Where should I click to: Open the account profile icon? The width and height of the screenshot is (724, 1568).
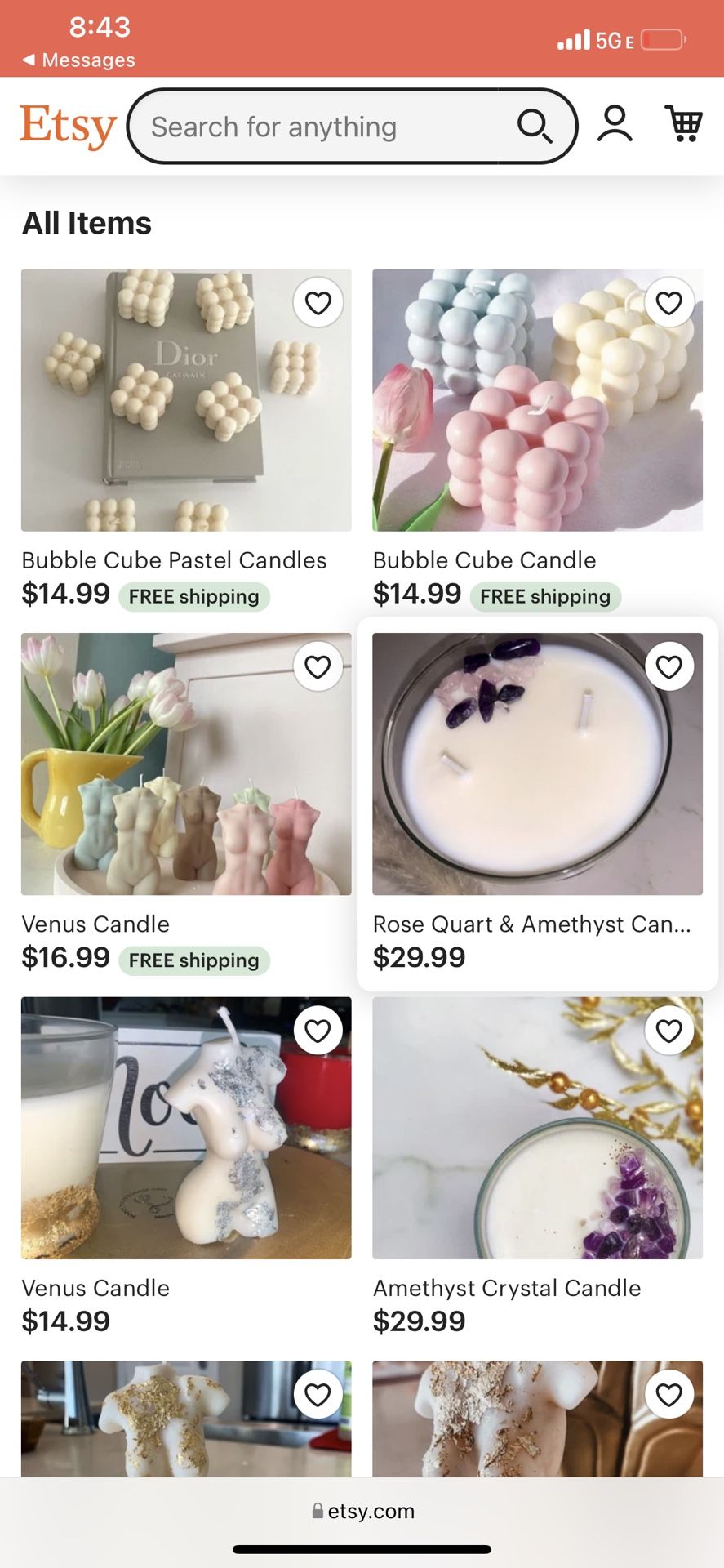pyautogui.click(x=615, y=124)
